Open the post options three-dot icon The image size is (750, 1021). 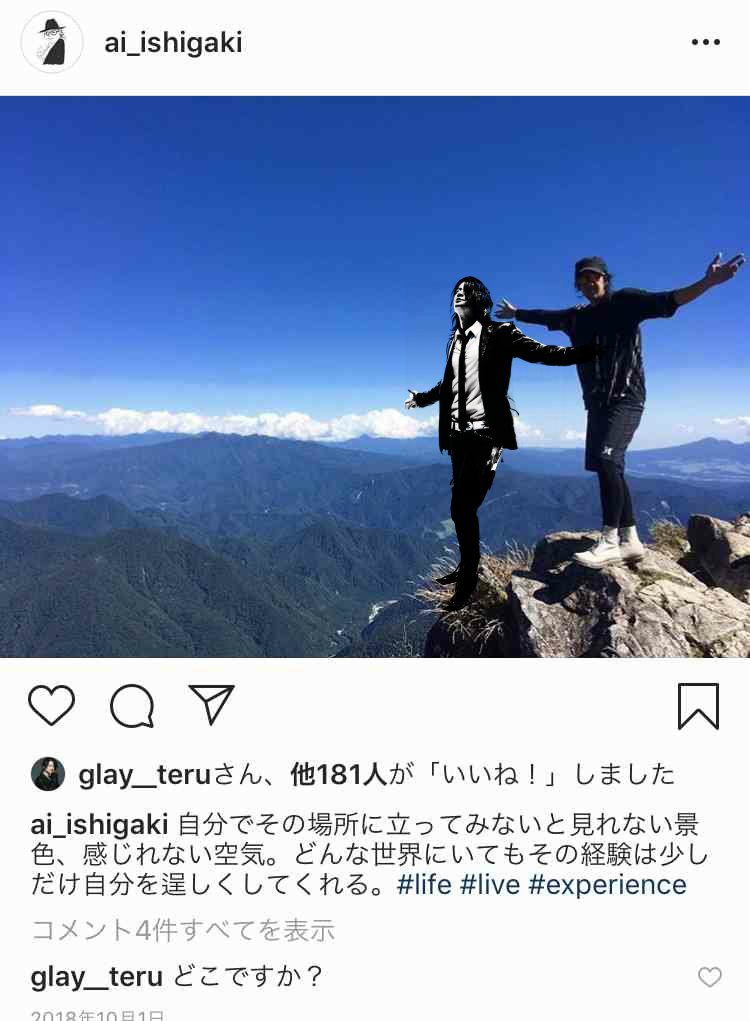click(x=708, y=42)
